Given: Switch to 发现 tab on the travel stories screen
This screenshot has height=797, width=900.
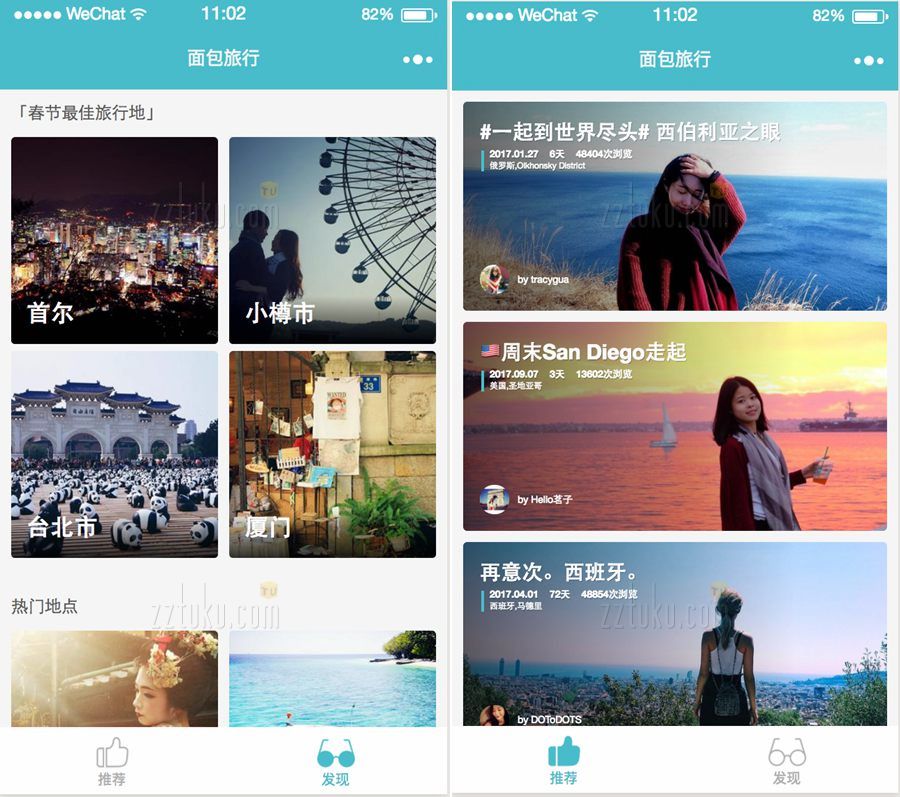Looking at the screenshot, I should [786, 761].
